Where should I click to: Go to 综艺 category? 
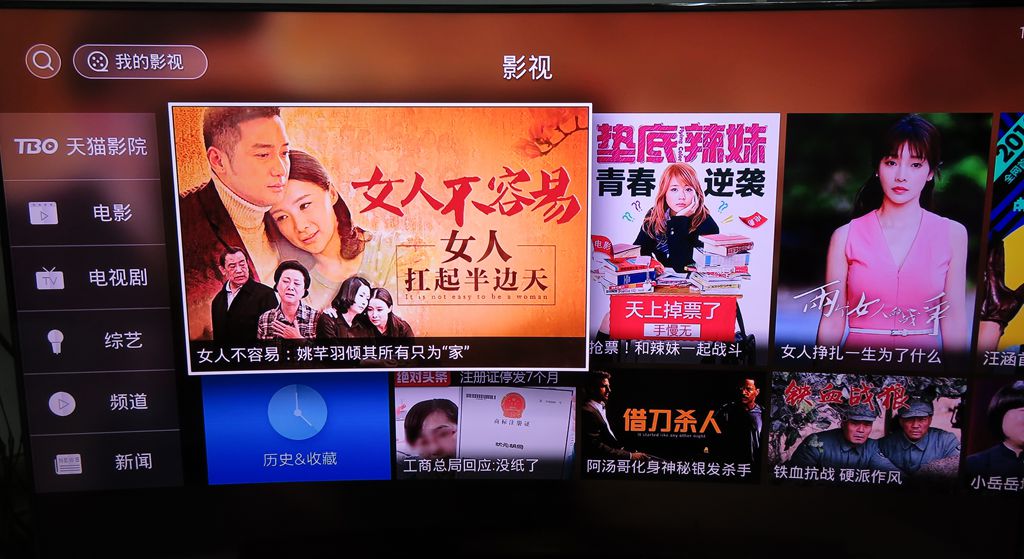pyautogui.click(x=95, y=340)
